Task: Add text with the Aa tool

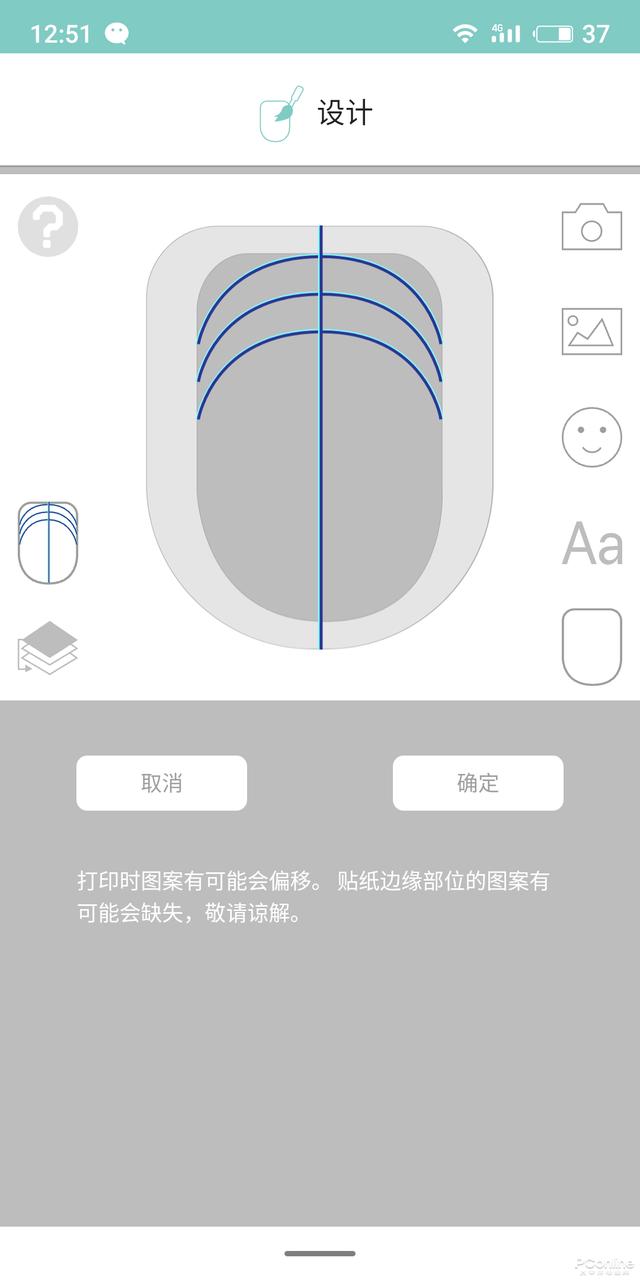Action: (592, 543)
